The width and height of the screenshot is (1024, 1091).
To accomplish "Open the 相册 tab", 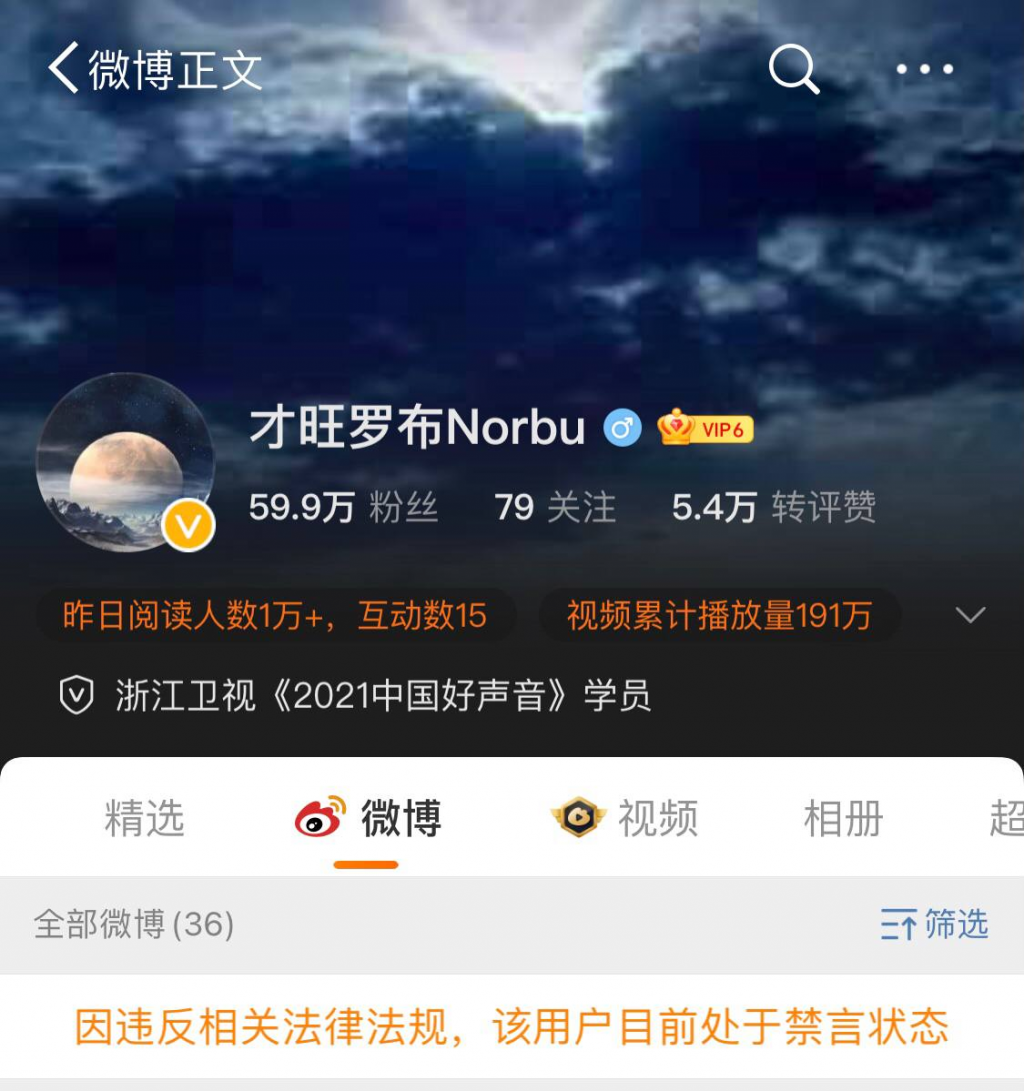I will (843, 819).
